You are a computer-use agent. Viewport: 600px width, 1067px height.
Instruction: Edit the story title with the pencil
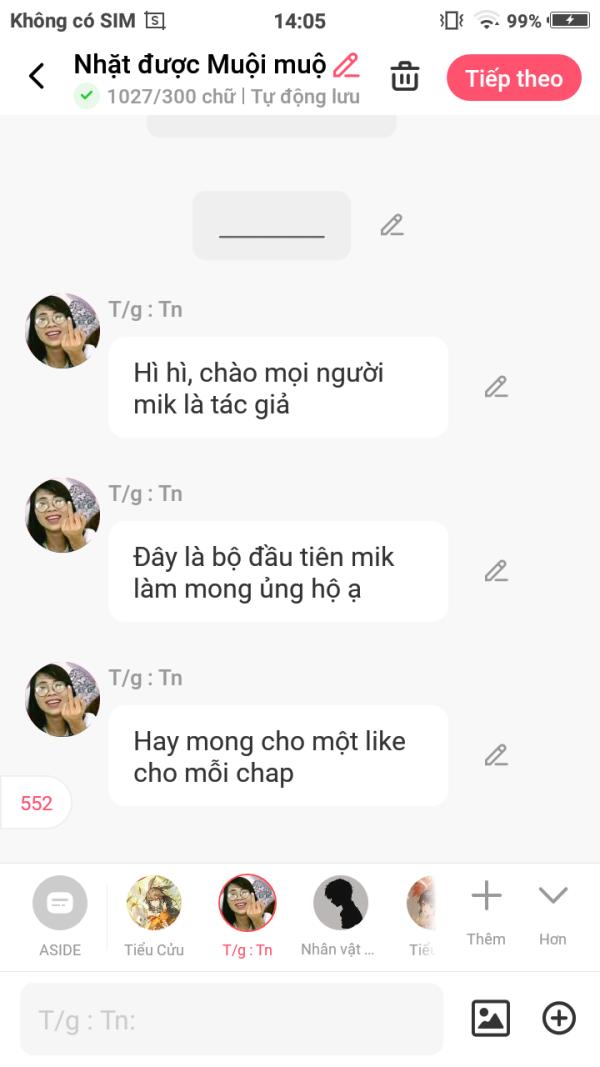pyautogui.click(x=346, y=66)
